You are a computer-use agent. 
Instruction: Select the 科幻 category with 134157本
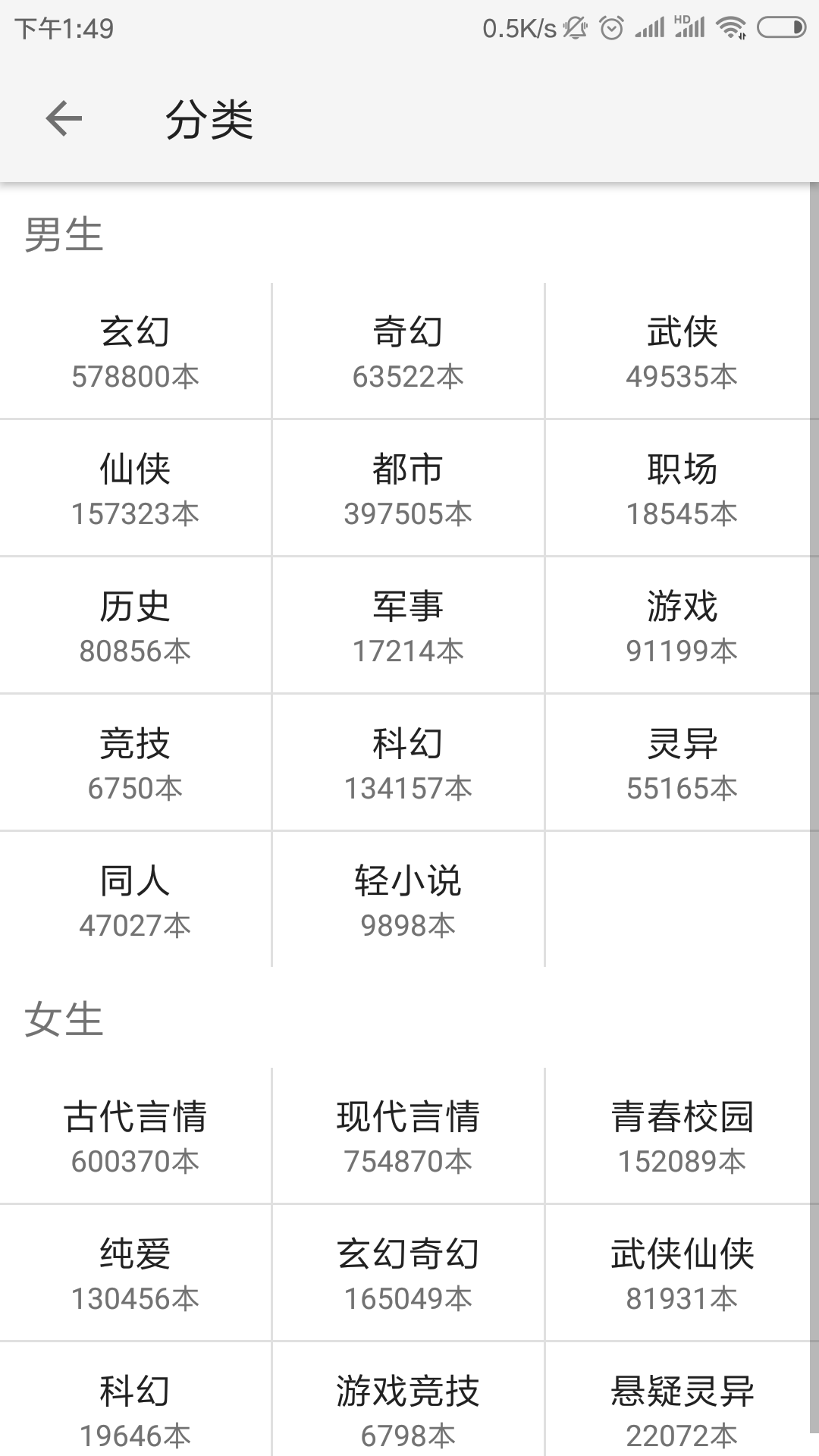tap(408, 763)
